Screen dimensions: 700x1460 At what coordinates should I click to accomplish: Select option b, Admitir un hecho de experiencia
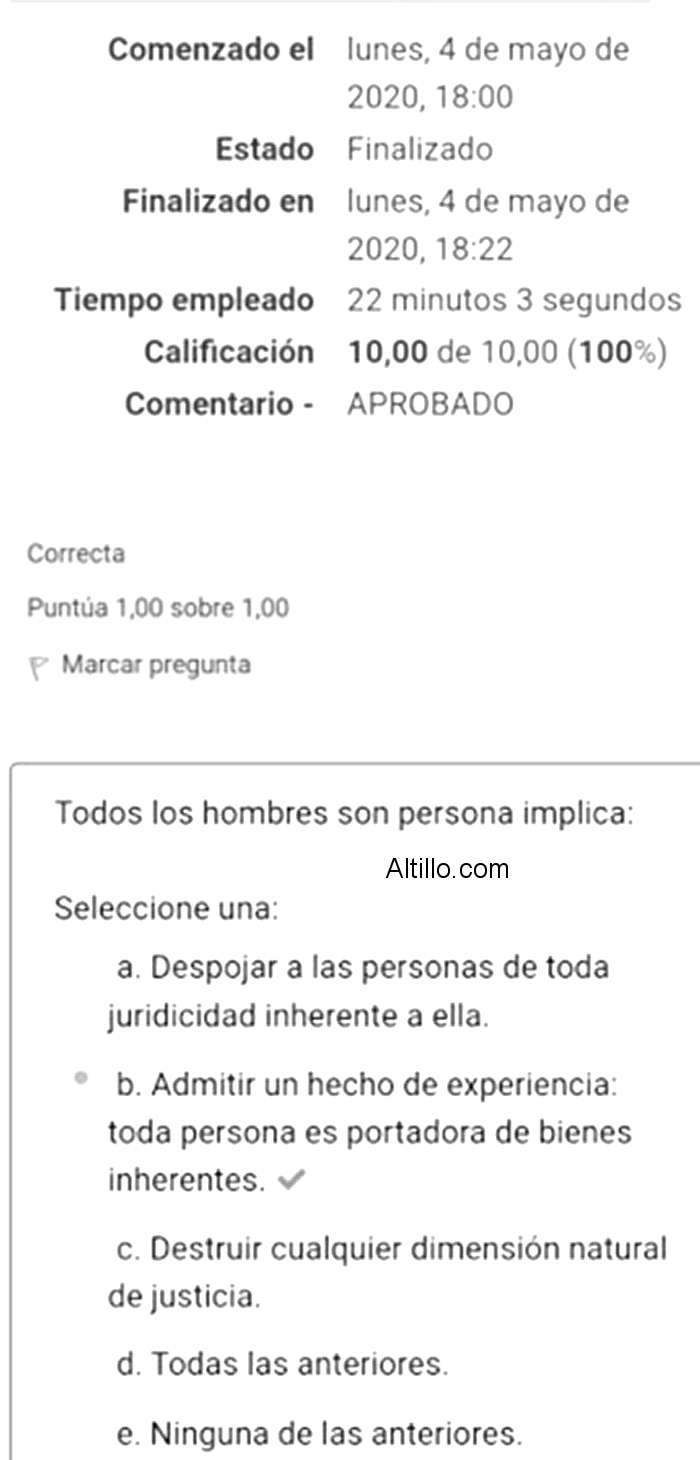coord(370,1132)
